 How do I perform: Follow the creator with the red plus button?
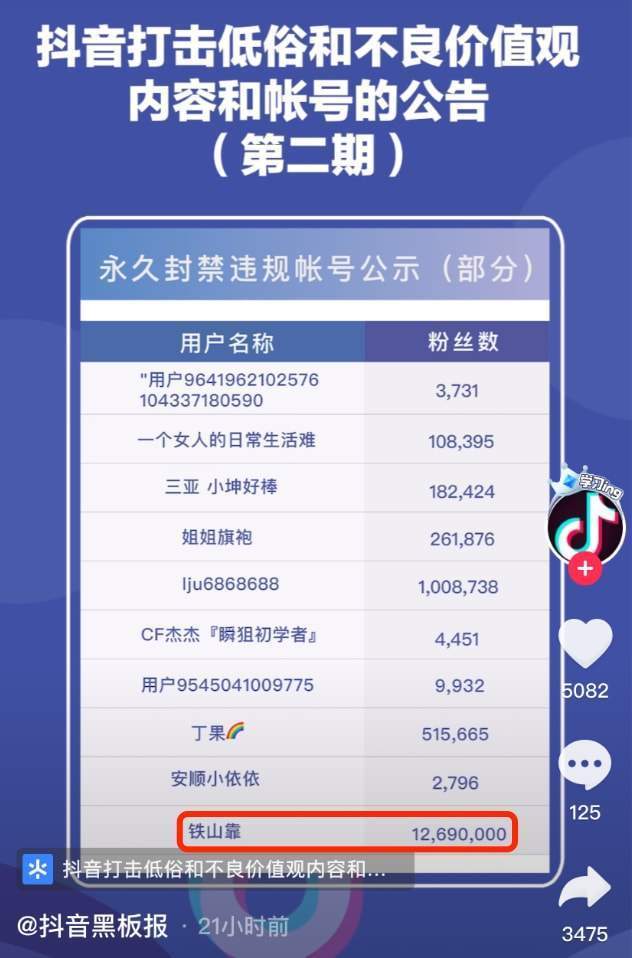[x=585, y=570]
